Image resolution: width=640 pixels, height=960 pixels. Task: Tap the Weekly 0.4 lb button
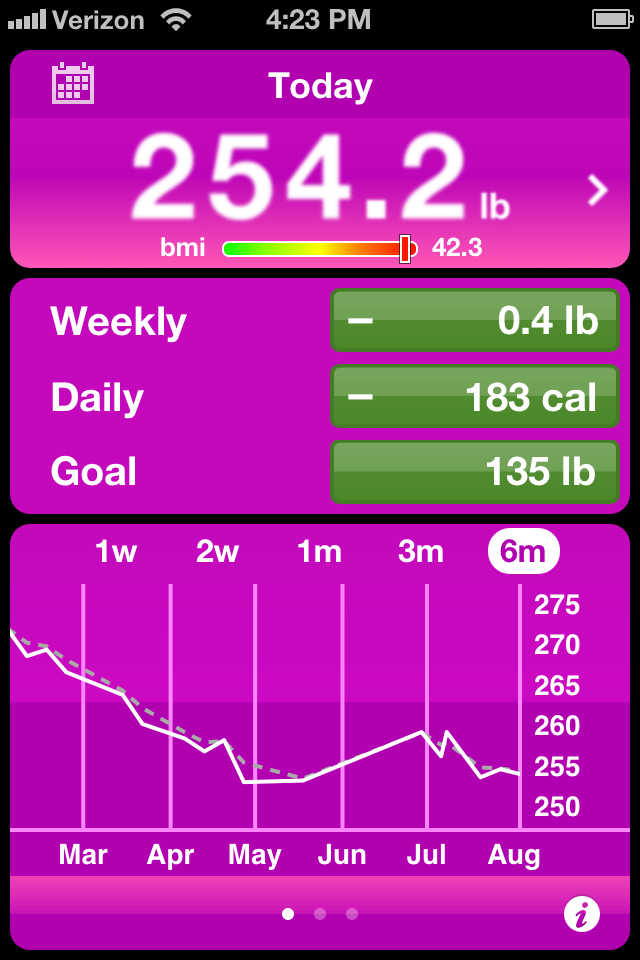[x=474, y=321]
